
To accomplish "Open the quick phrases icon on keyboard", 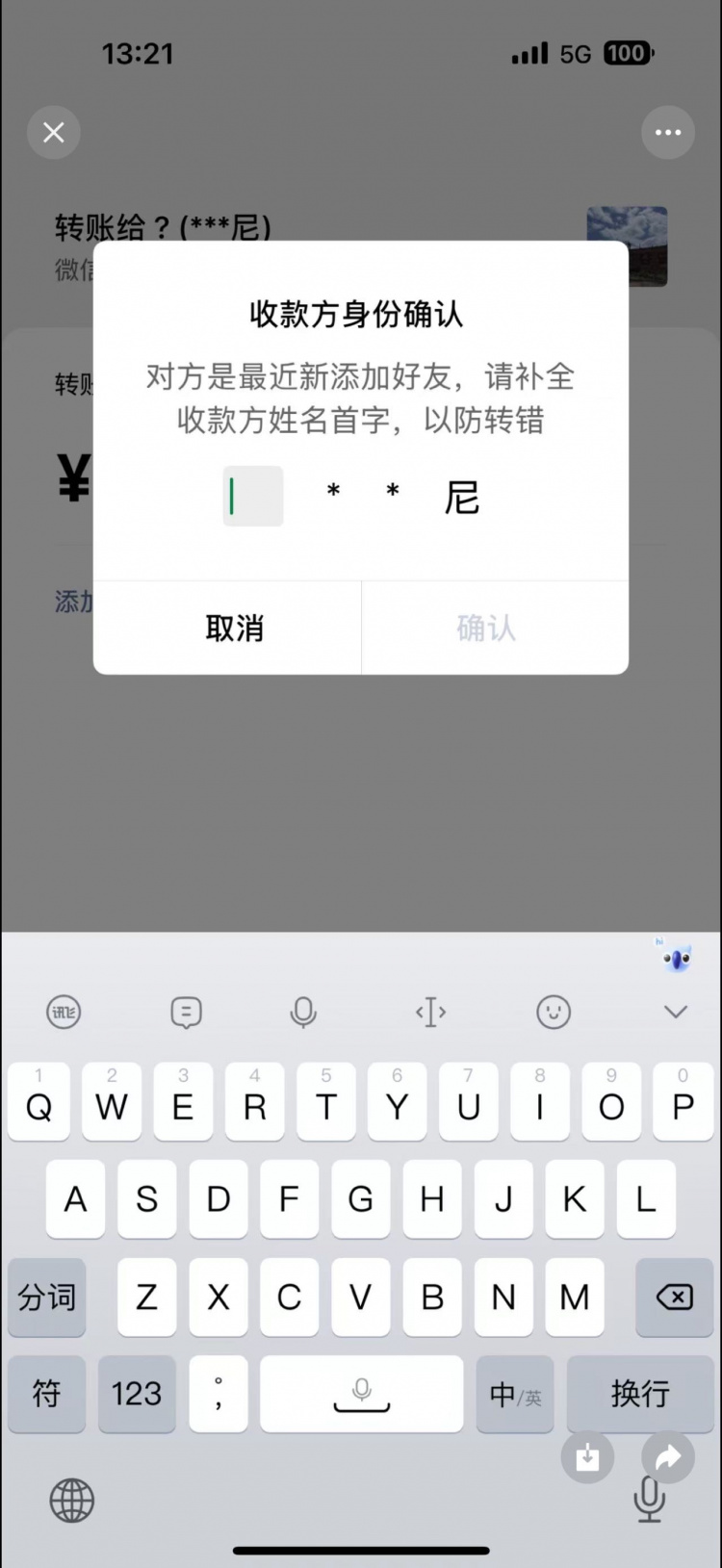I will pos(186,1012).
